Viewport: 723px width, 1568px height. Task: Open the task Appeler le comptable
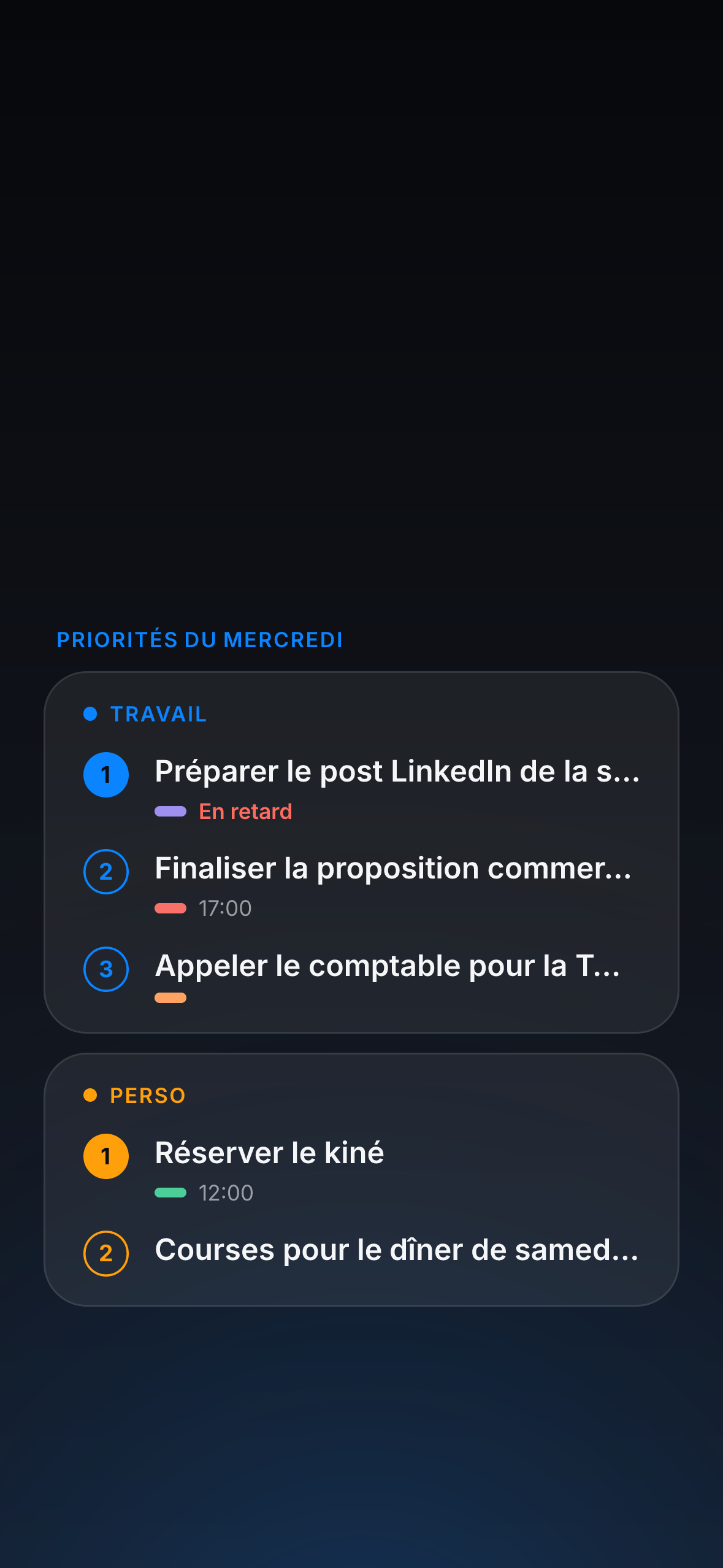point(362,975)
